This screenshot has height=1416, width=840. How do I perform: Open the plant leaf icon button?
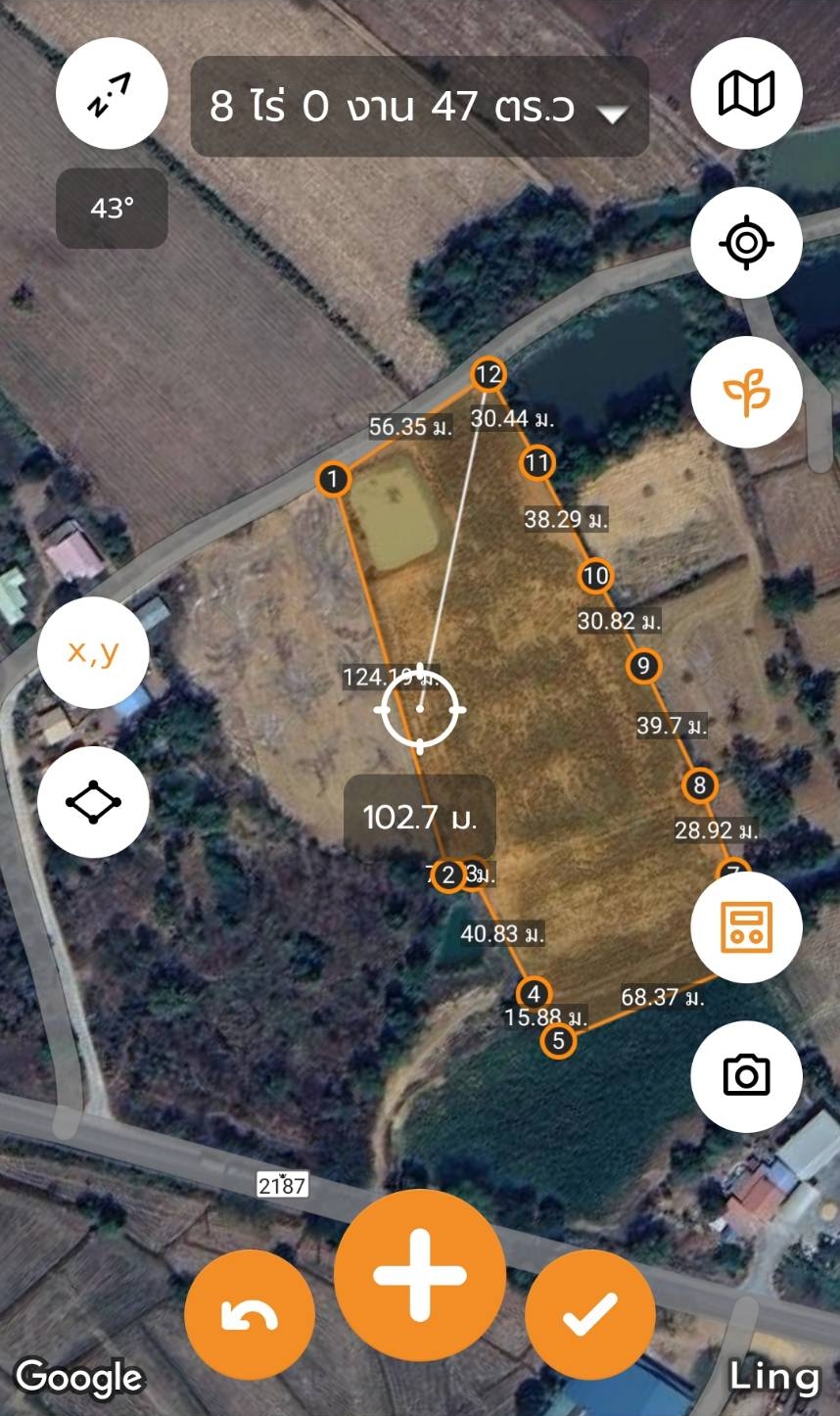point(746,392)
